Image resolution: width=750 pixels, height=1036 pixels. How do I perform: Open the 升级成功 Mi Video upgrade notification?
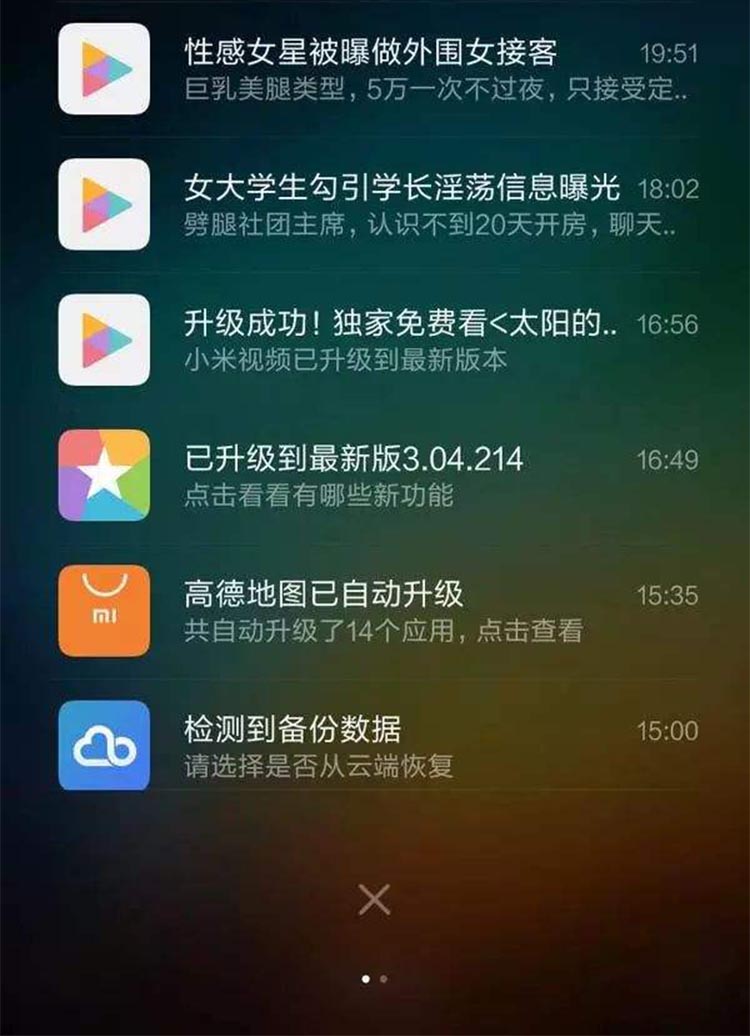pyautogui.click(x=400, y=340)
